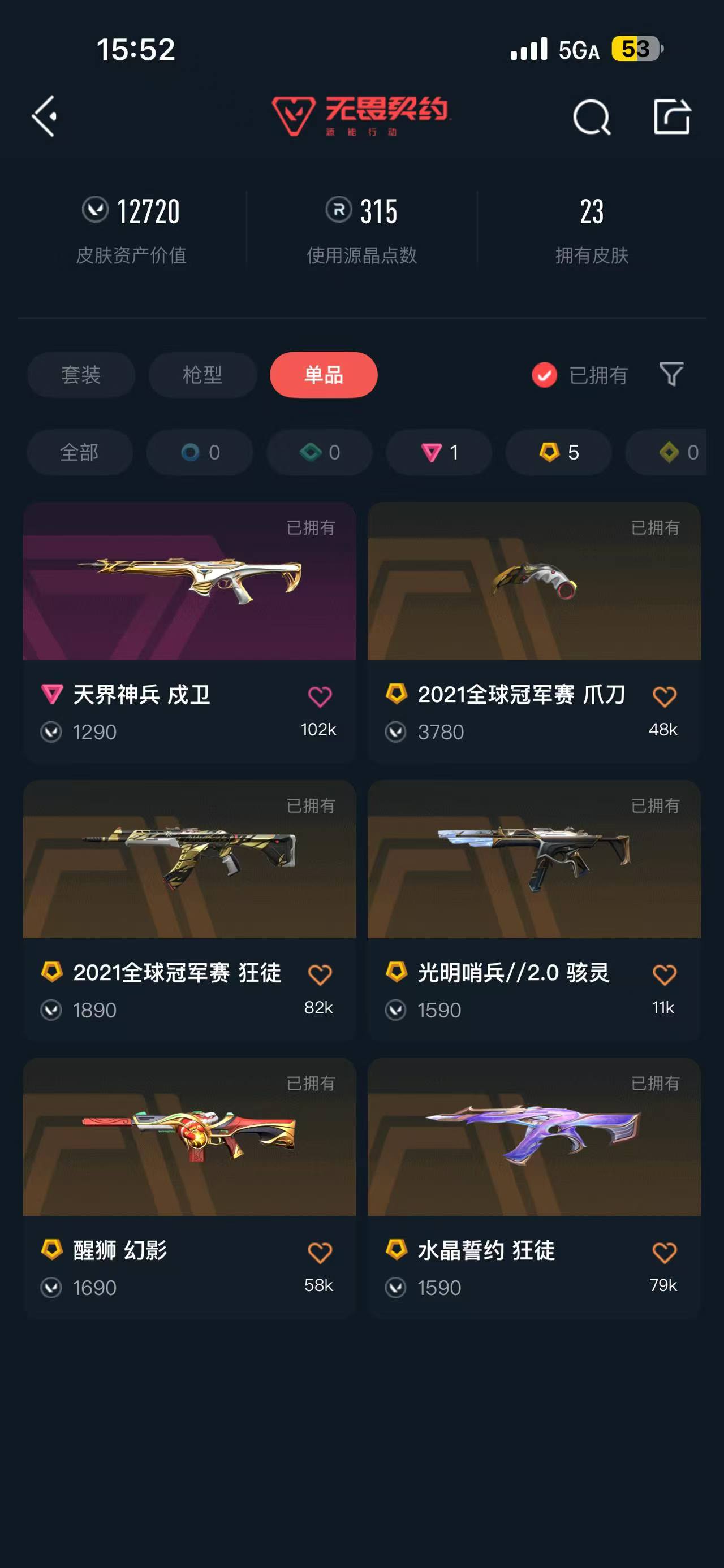Filter by the gold tier chip showing 5
Viewport: 724px width, 1568px height.
pyautogui.click(x=558, y=452)
